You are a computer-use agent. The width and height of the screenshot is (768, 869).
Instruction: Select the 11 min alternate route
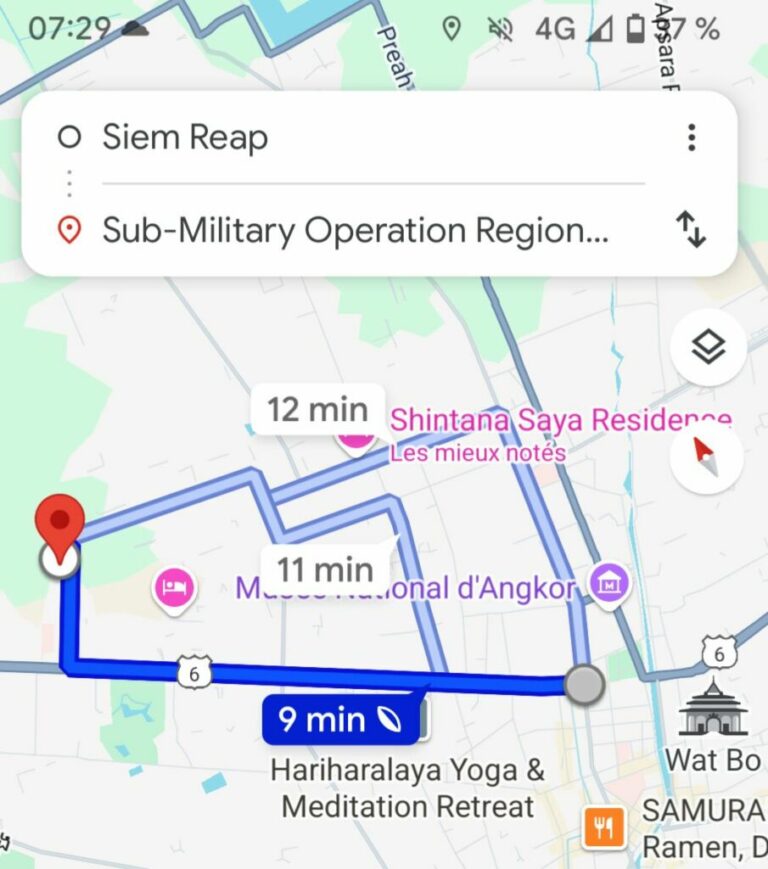point(325,570)
